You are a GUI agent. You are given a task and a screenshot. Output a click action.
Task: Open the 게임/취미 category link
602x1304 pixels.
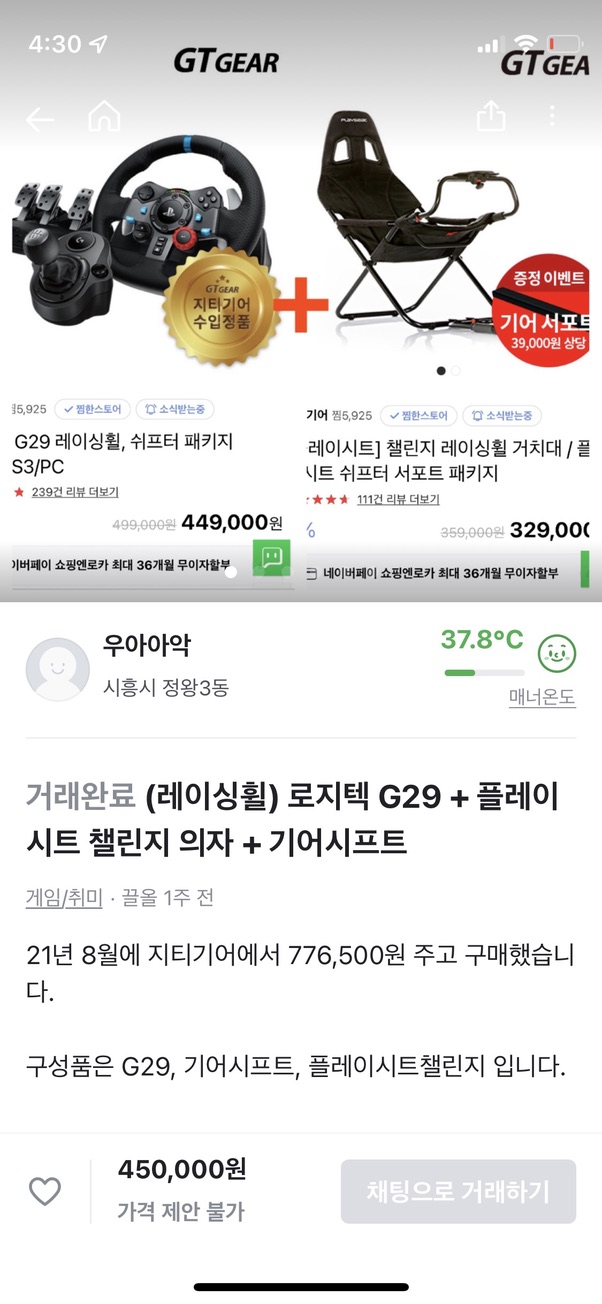click(x=64, y=898)
